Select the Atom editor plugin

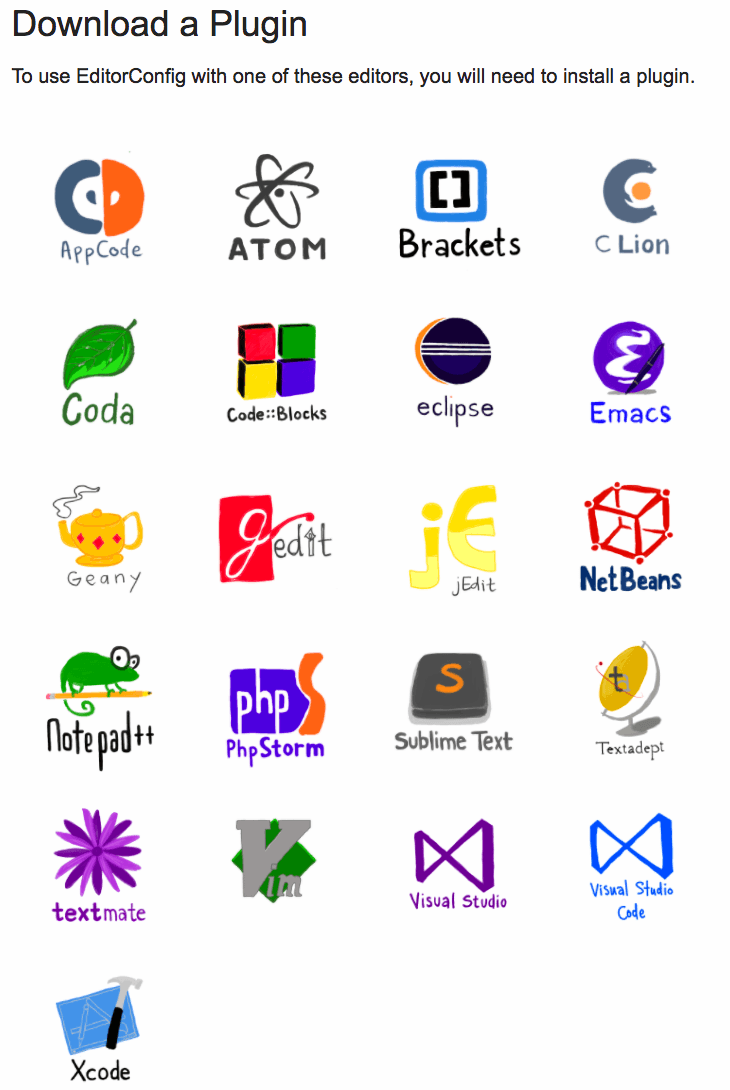(277, 206)
